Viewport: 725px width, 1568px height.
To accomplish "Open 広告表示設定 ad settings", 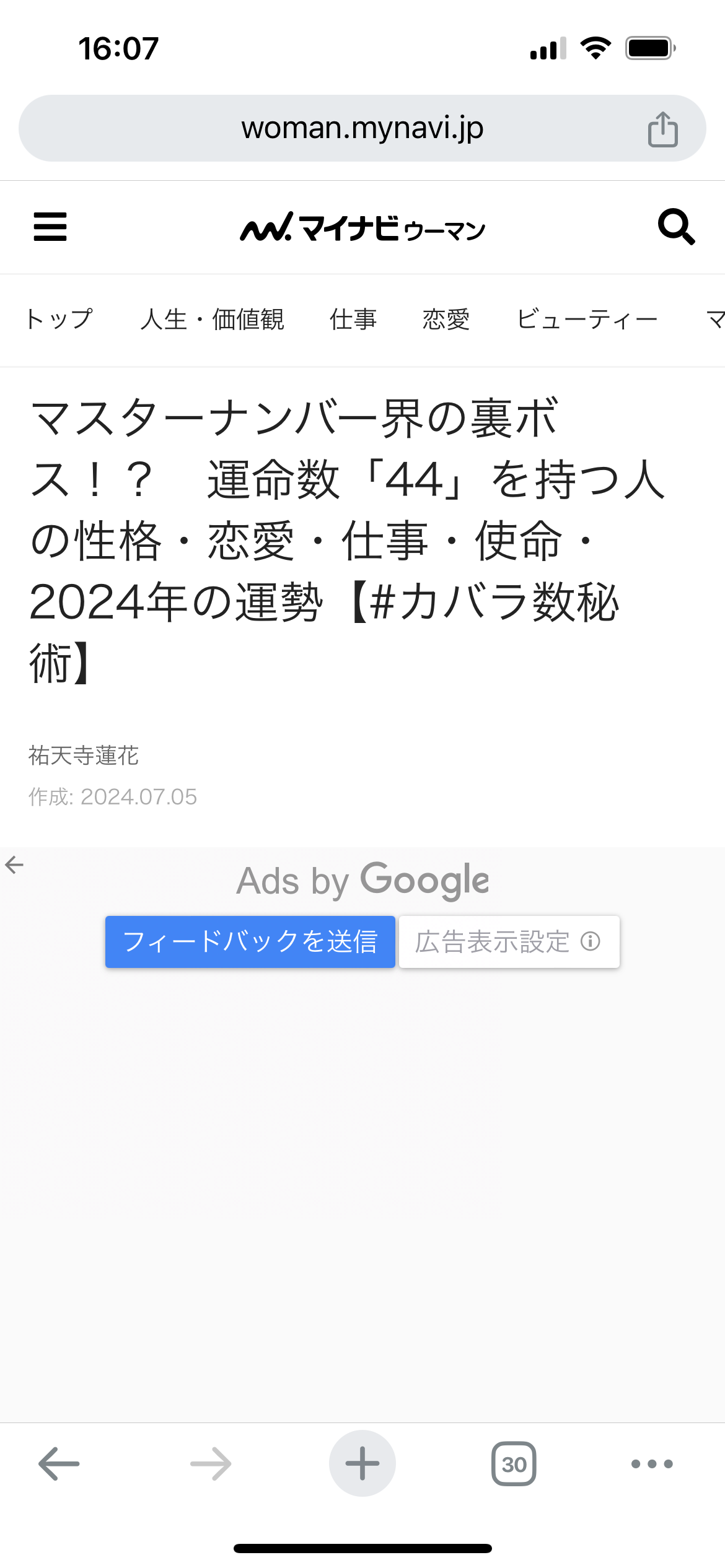I will pos(509,941).
